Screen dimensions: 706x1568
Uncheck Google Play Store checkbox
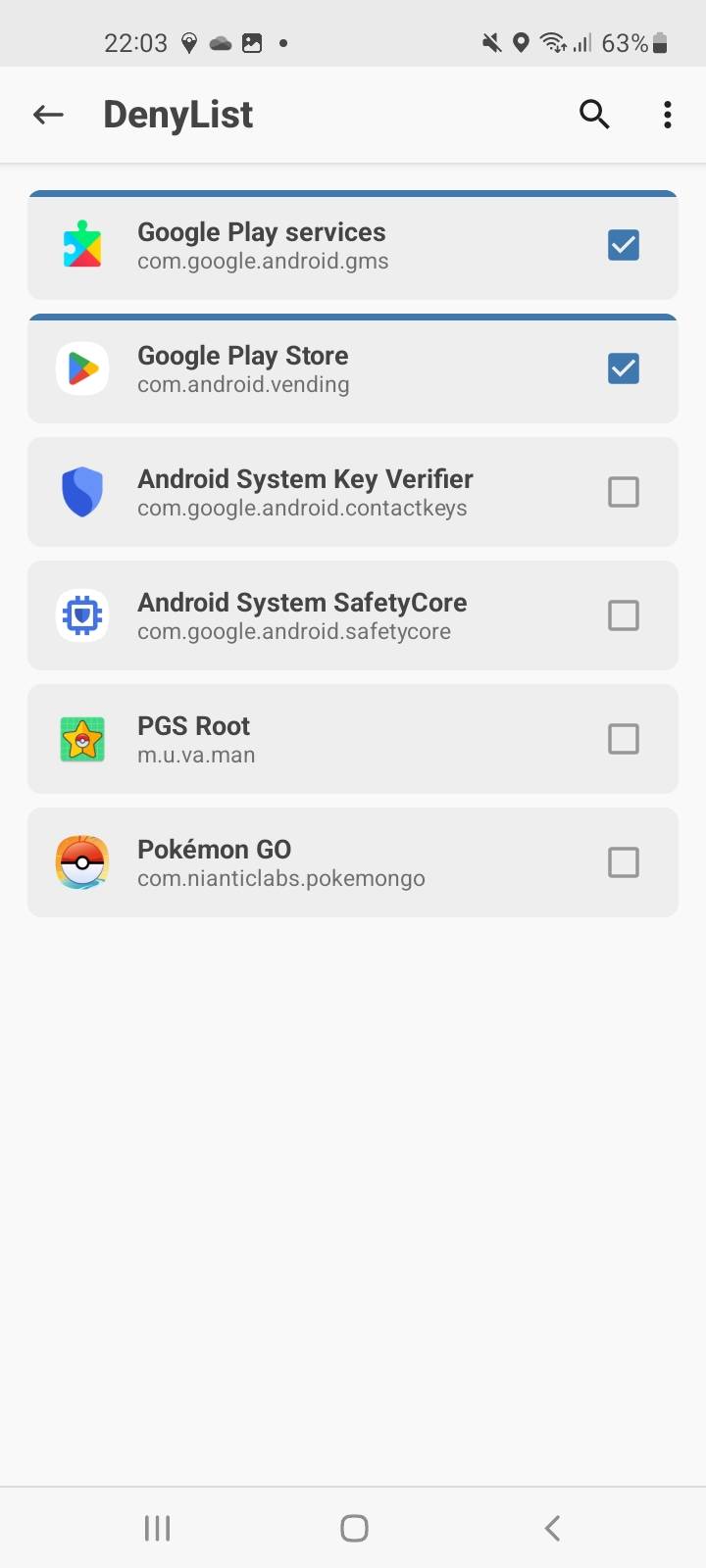coord(624,368)
